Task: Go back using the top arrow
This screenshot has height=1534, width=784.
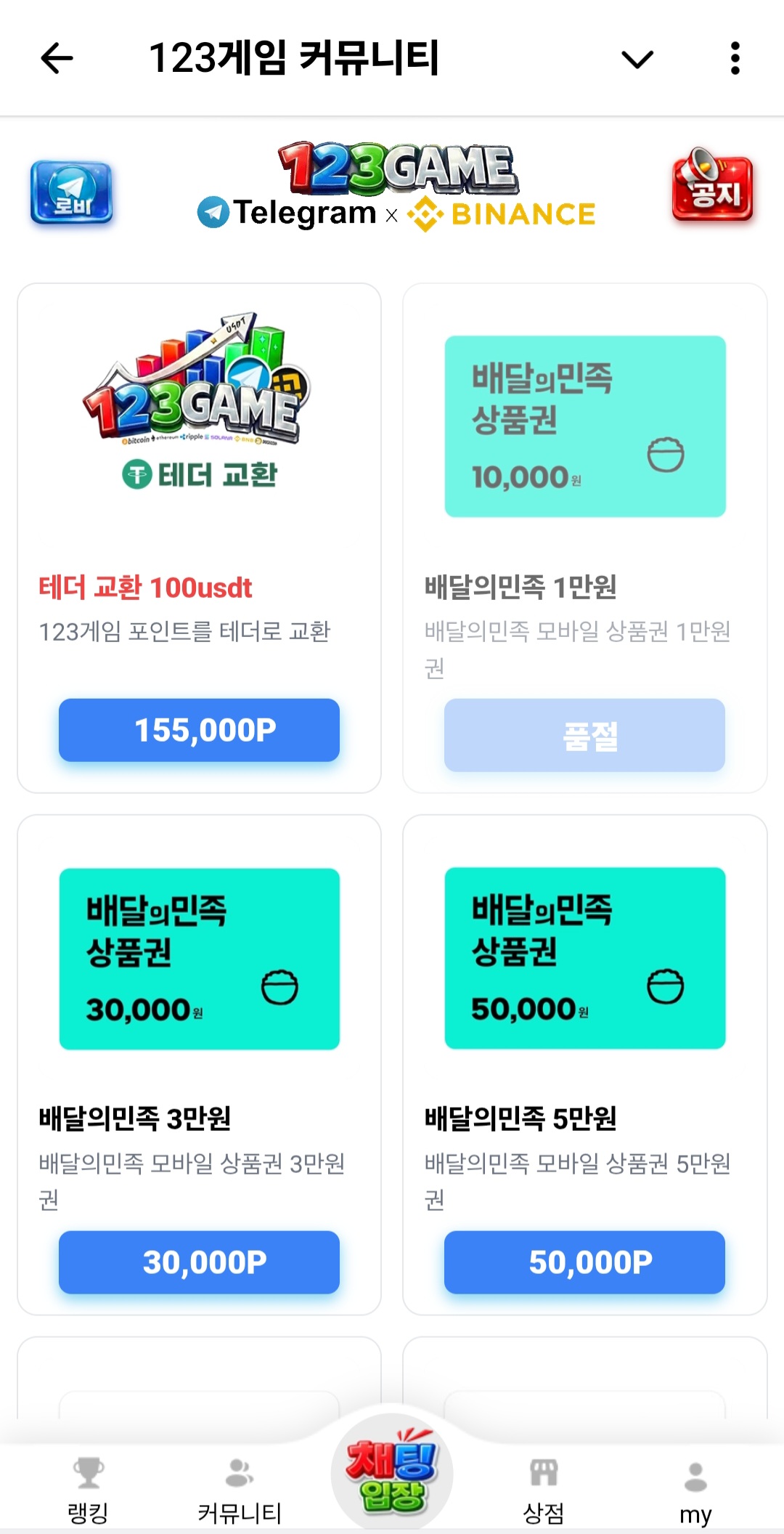Action: (57, 58)
